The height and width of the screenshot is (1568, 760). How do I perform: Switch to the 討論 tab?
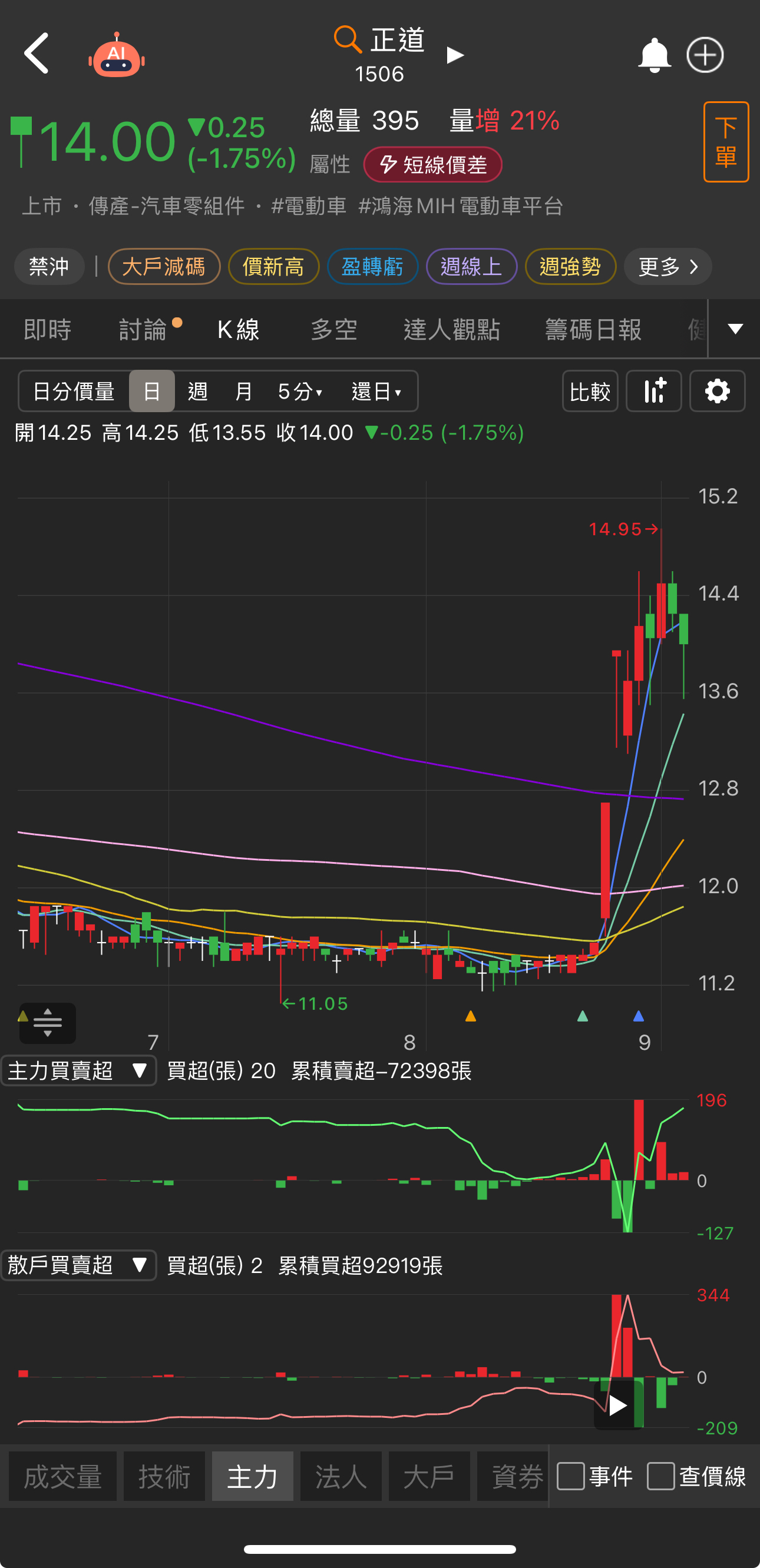point(143,330)
